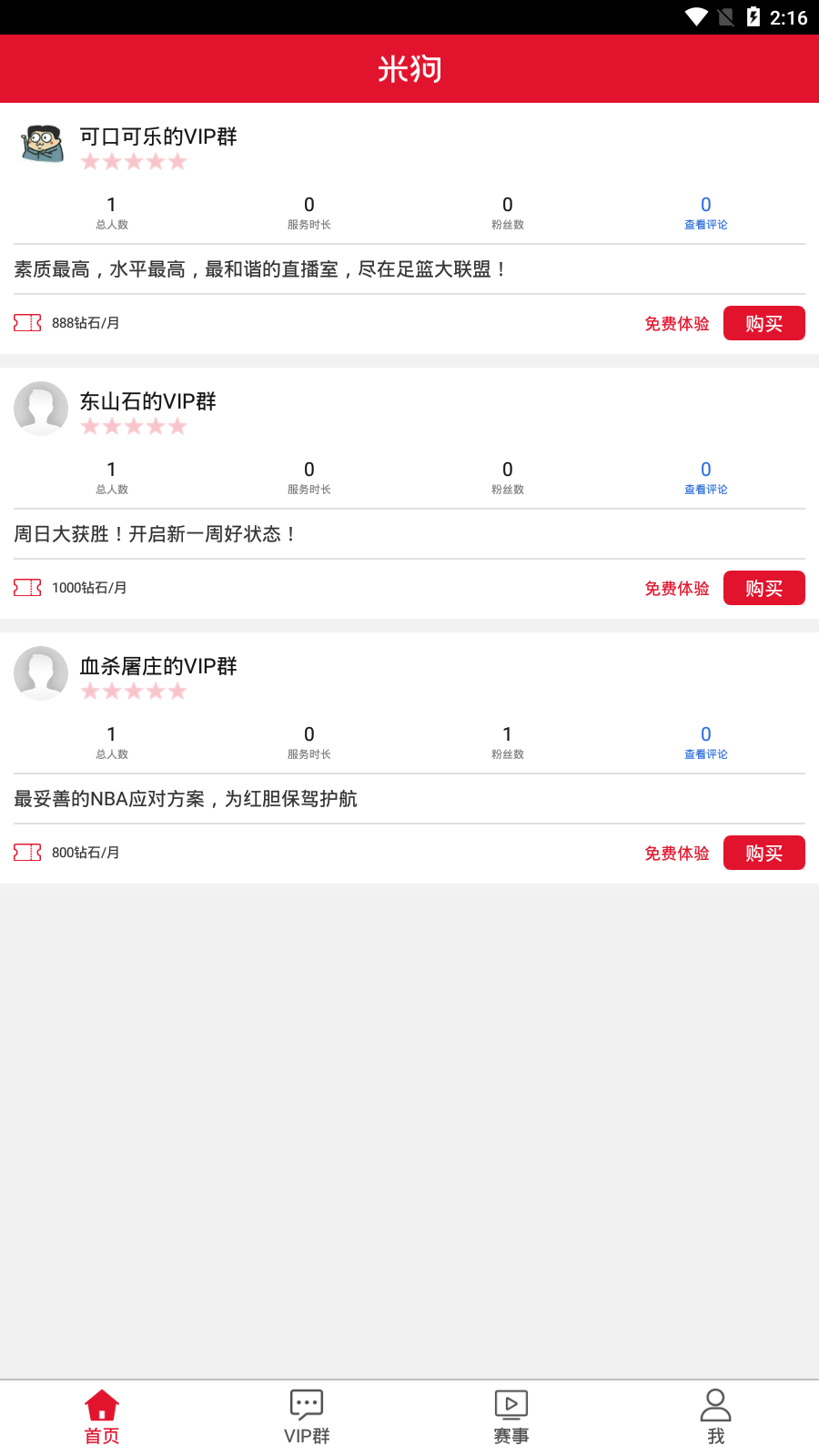Screen dimensions: 819x1456
Task: Buy the 可口可乐的VIP群 membership
Action: click(763, 323)
